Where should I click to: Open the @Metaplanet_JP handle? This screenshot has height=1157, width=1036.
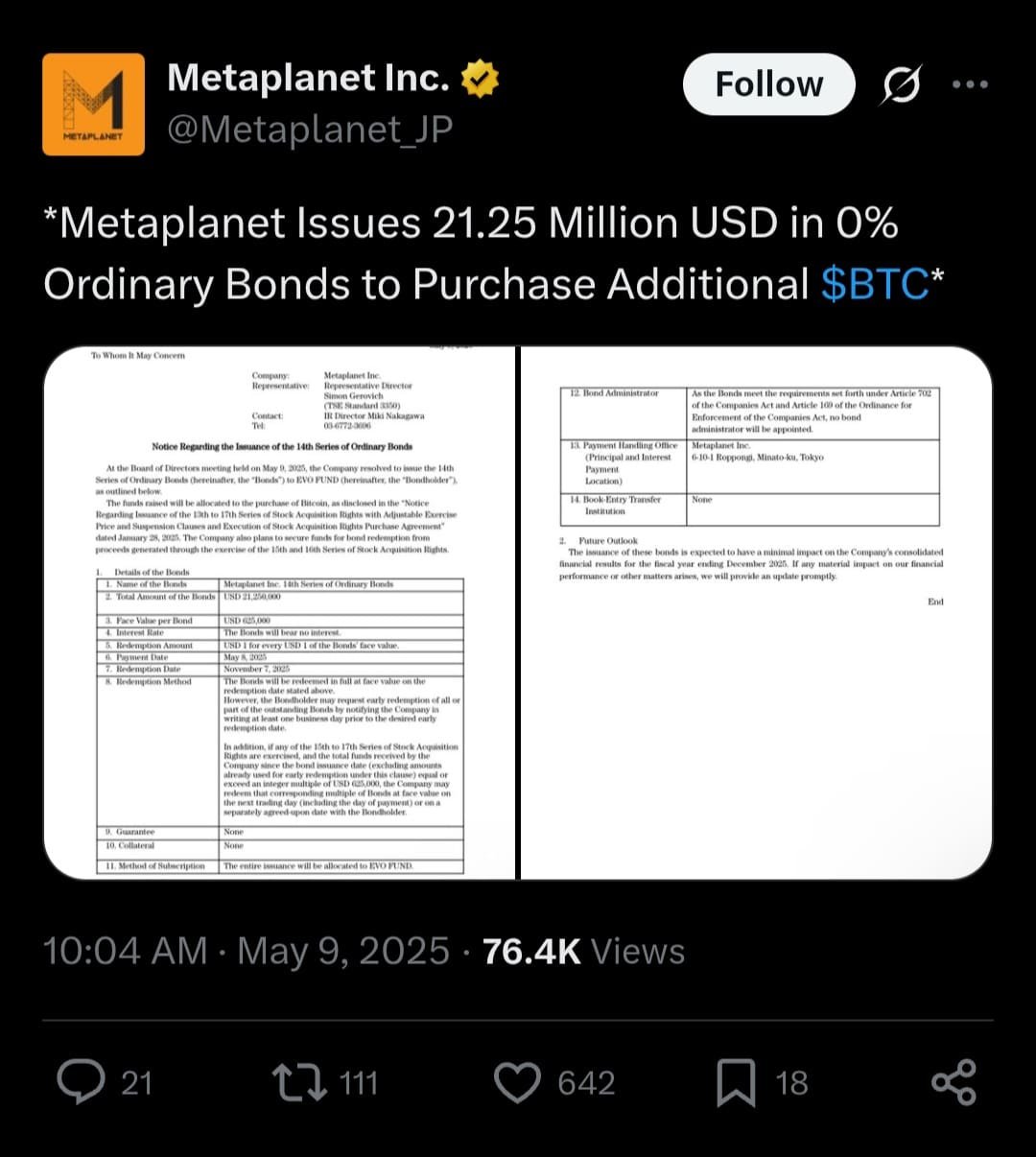click(310, 129)
